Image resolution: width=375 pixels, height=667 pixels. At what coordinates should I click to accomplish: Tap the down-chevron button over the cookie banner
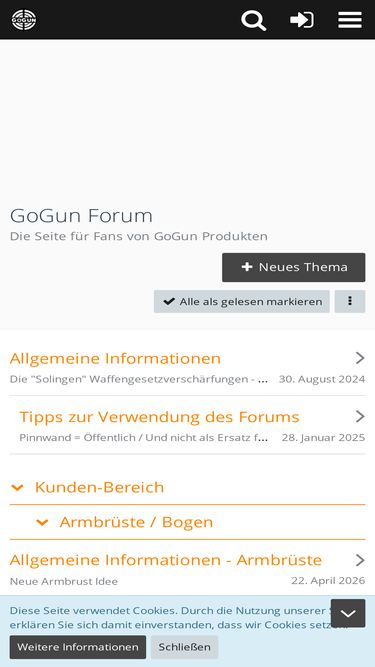348,613
